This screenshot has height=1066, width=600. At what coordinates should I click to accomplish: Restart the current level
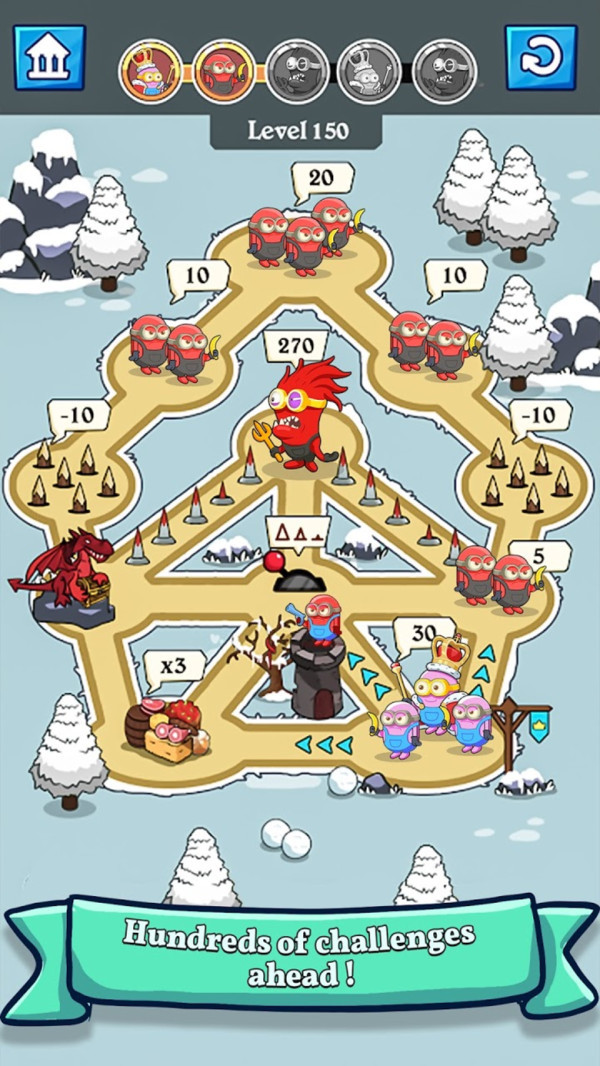541,58
